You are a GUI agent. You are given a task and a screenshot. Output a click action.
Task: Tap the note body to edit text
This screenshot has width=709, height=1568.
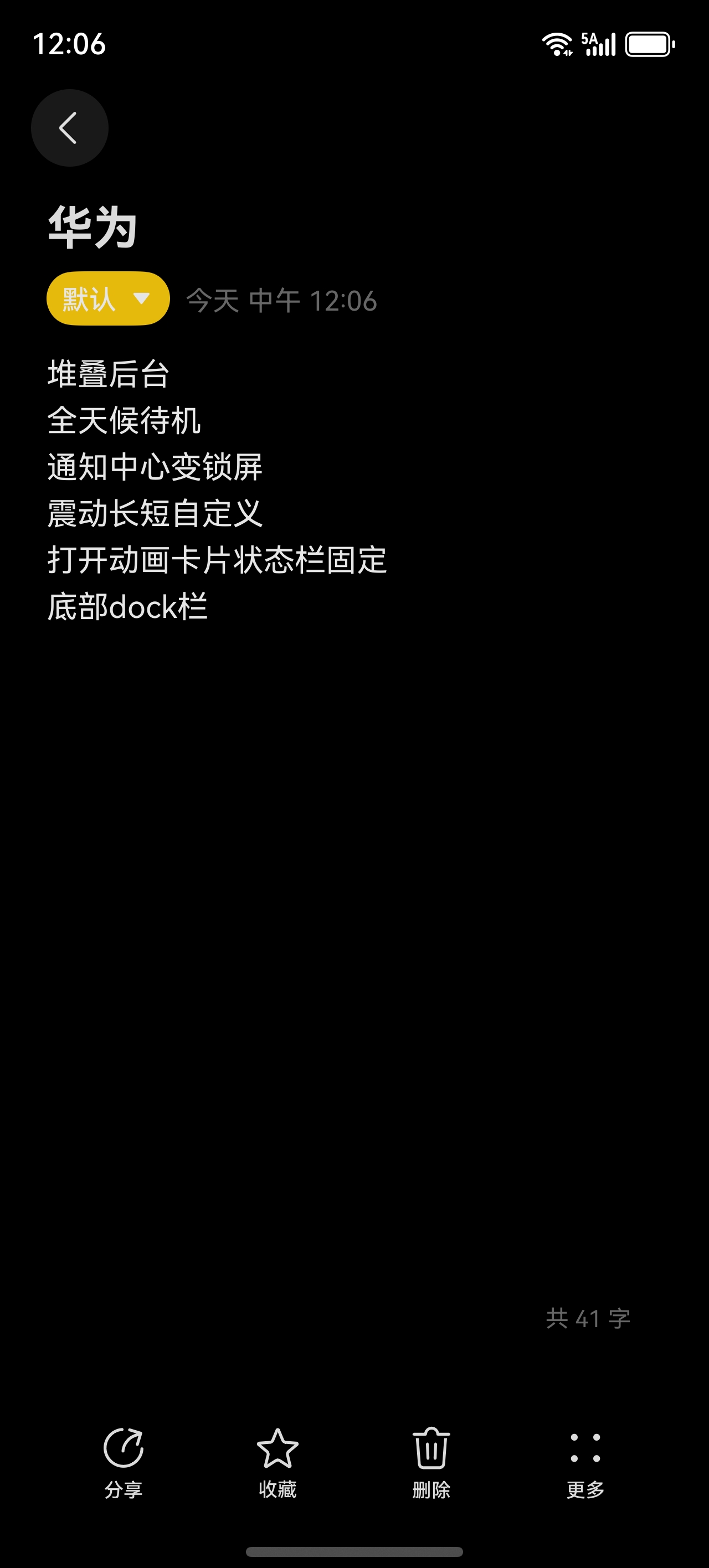tap(217, 490)
